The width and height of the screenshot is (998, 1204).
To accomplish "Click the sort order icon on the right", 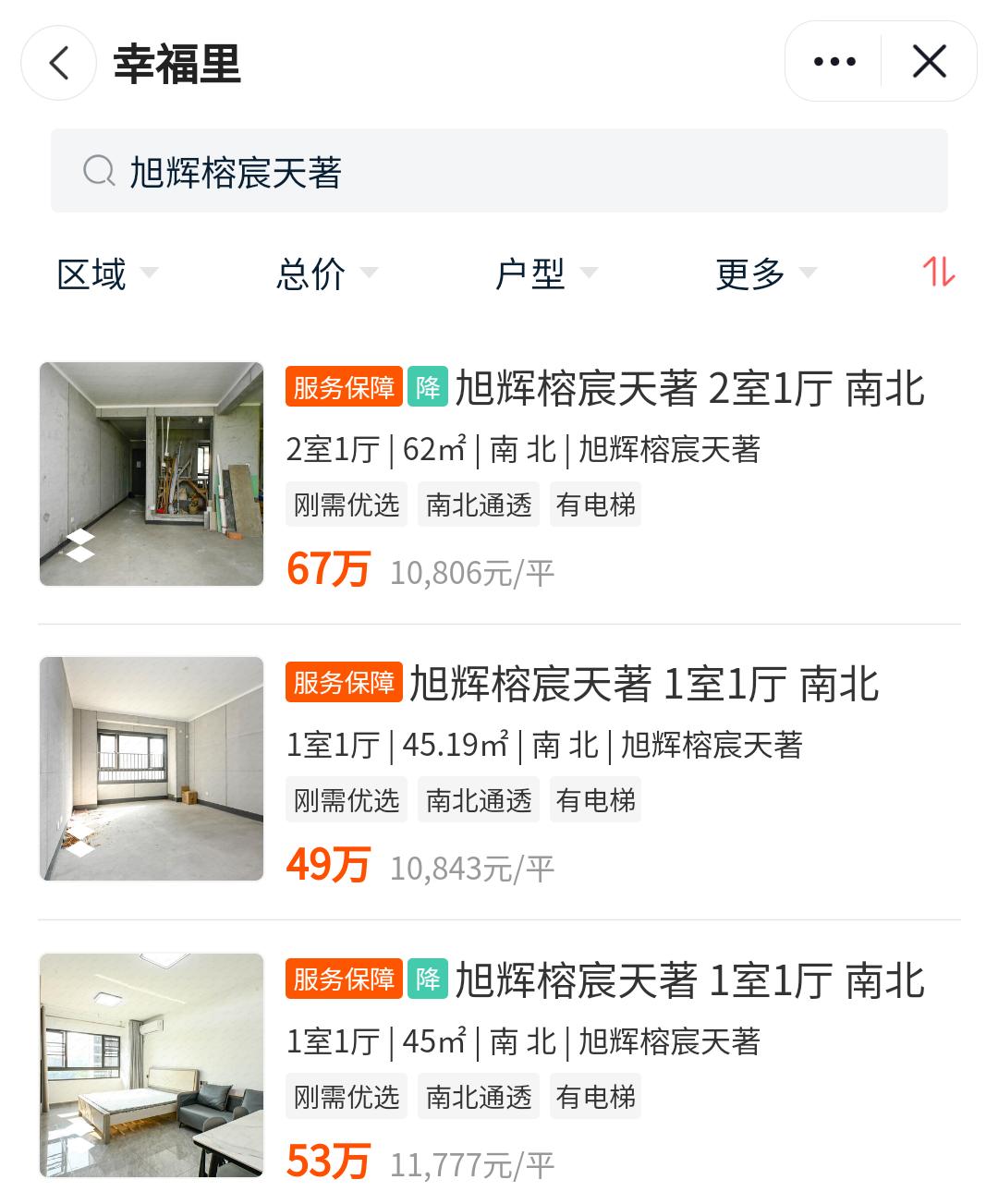I will click(941, 272).
